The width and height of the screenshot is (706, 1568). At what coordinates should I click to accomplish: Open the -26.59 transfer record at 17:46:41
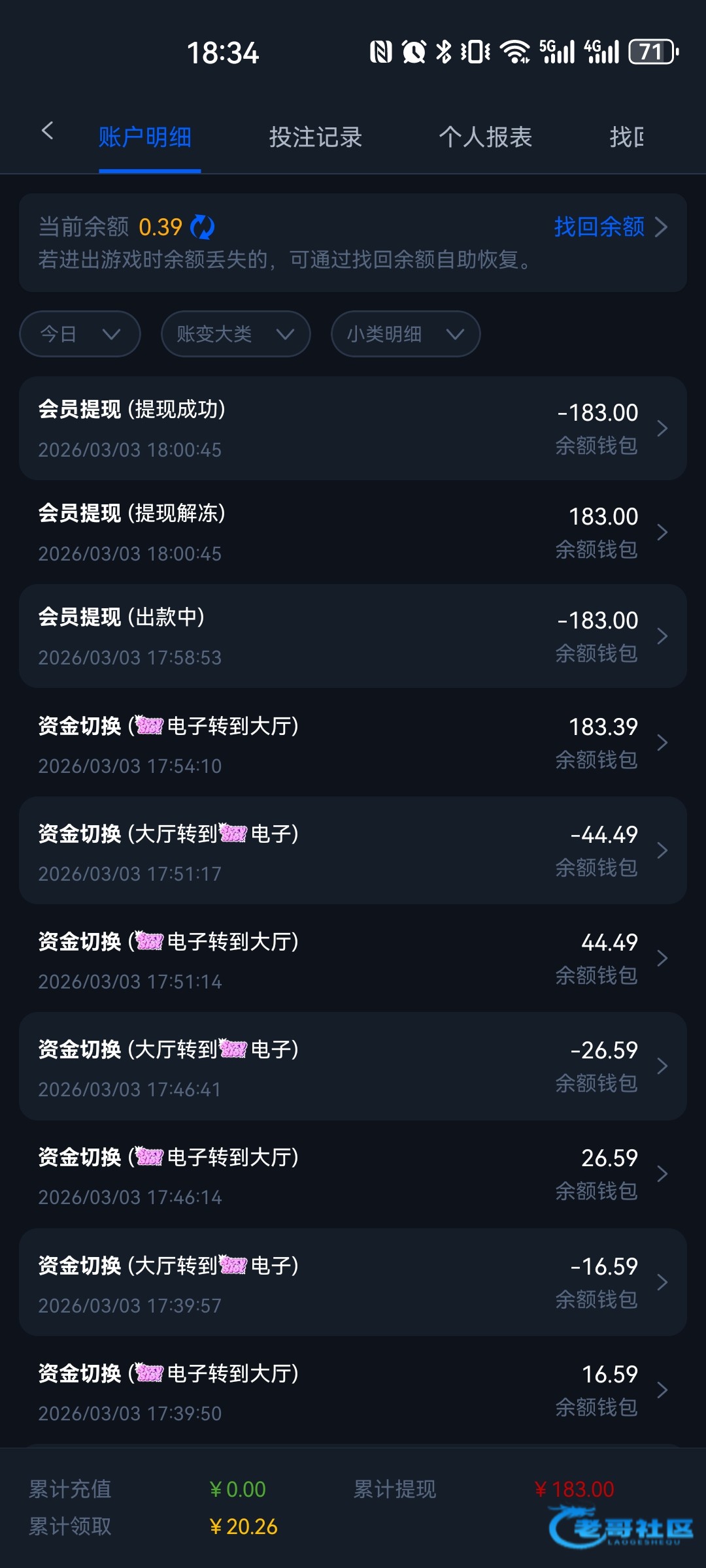[353, 1066]
